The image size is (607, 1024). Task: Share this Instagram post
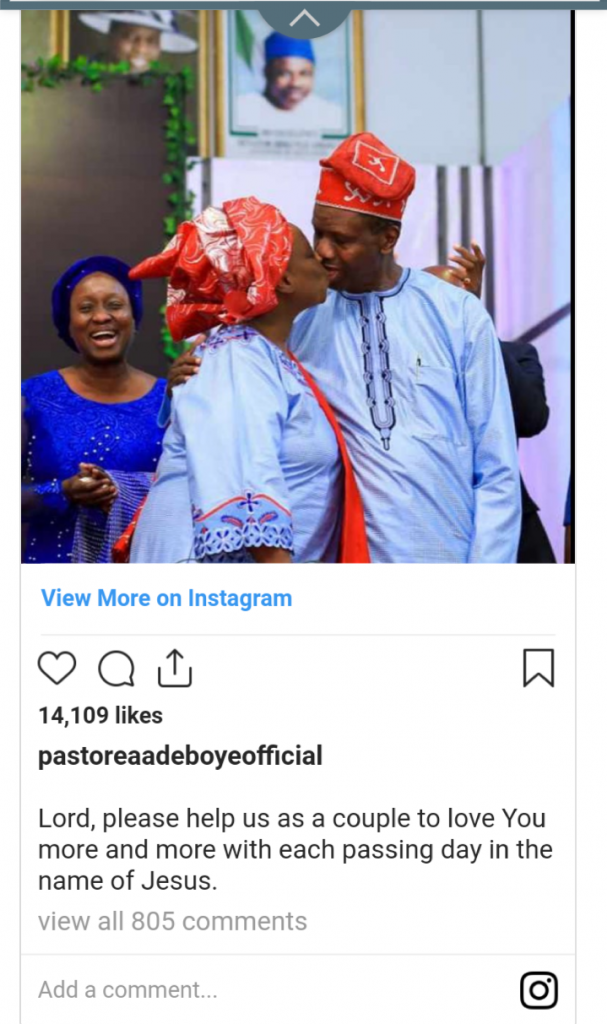(175, 668)
